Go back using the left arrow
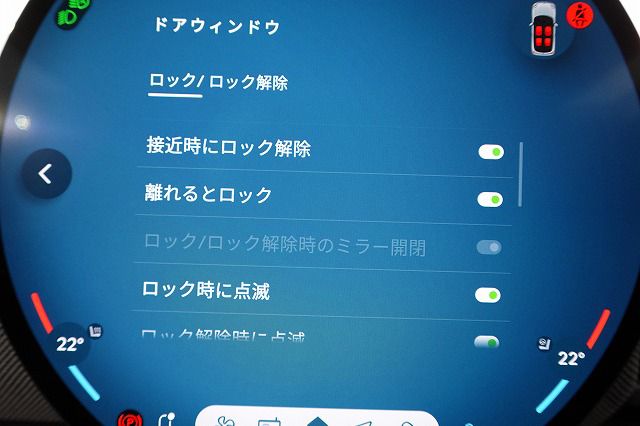Viewport: 640px width, 426px height. click(45, 173)
